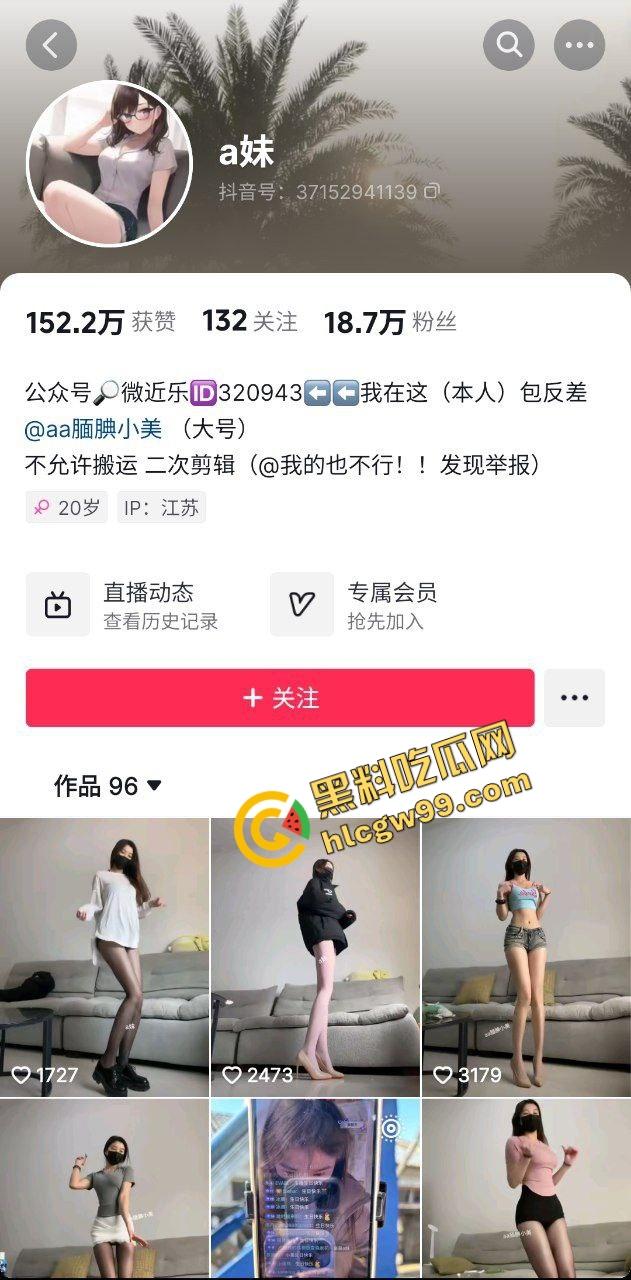Open the 关注 following list
The width and height of the screenshot is (631, 1280).
pyautogui.click(x=249, y=321)
